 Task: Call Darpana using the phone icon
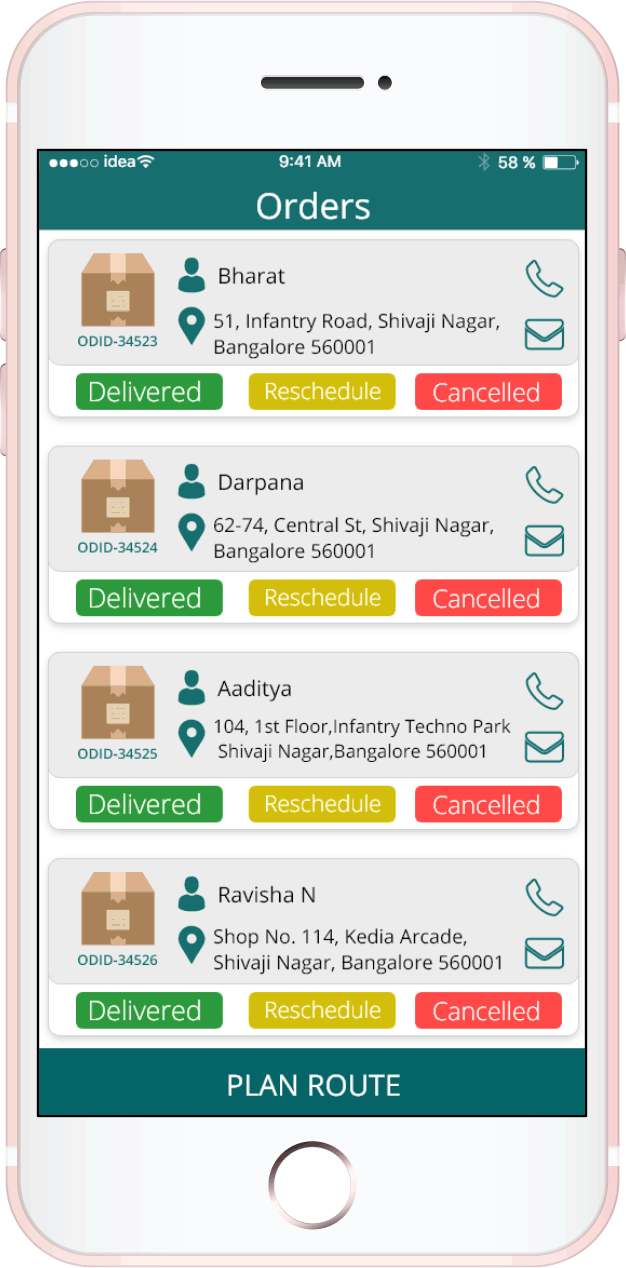point(544,485)
